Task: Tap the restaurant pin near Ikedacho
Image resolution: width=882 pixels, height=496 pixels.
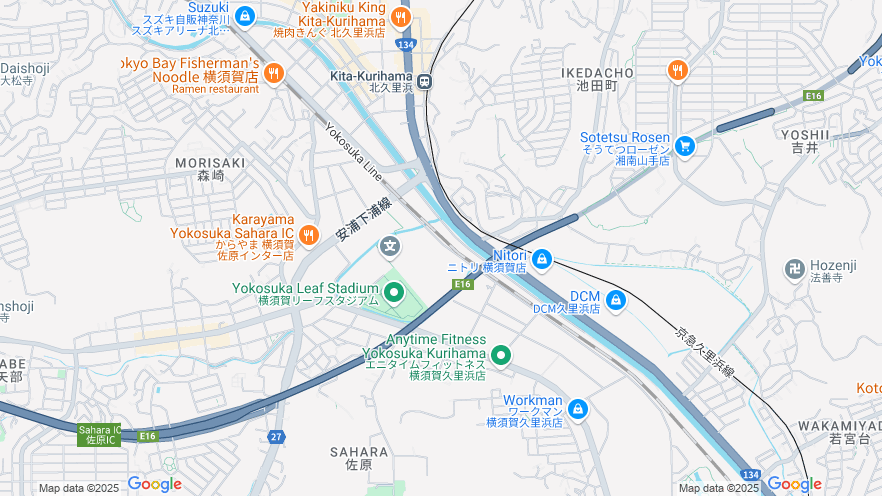Action: point(677,70)
